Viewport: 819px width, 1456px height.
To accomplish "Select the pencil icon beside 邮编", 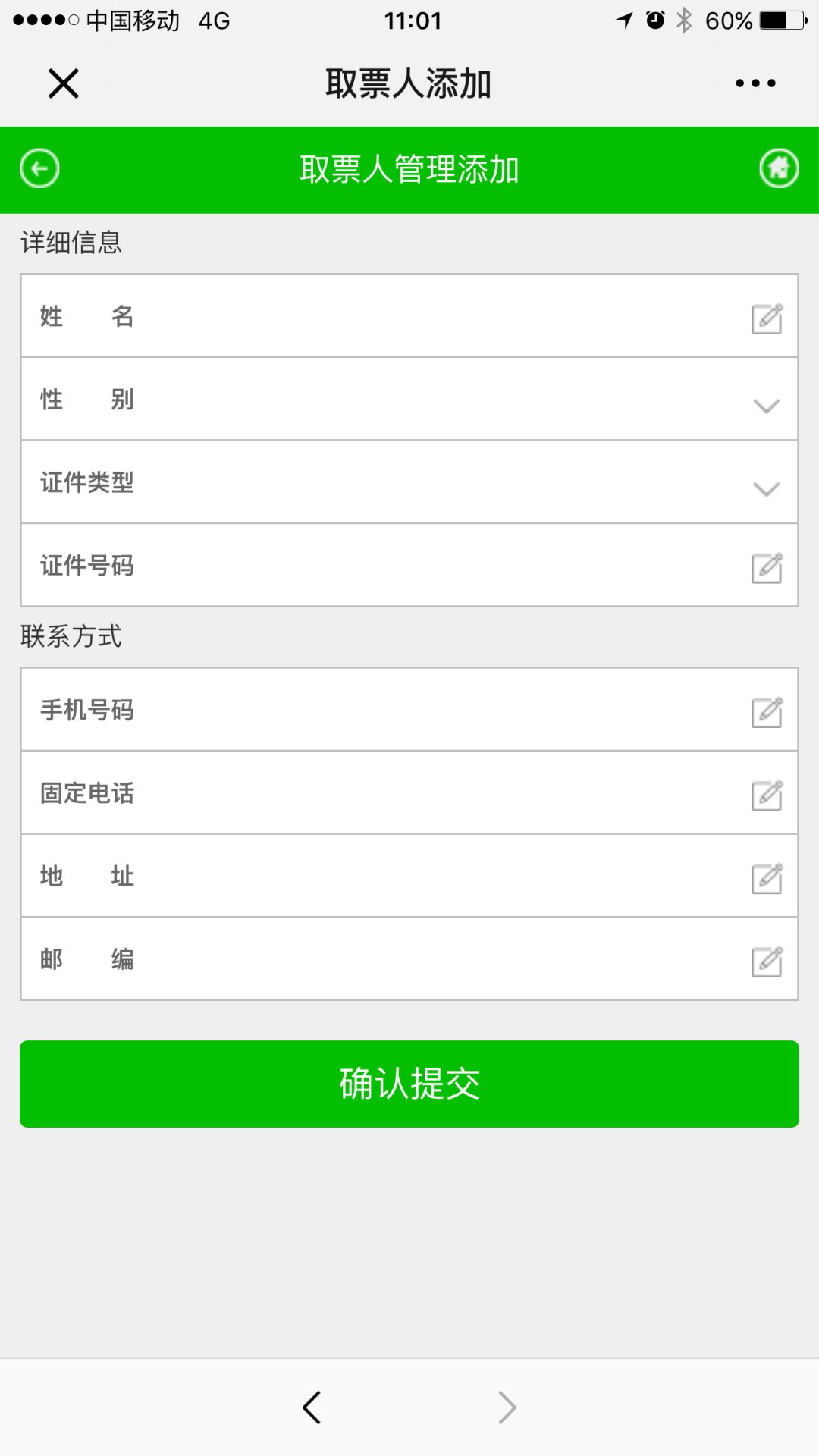I will pos(767,959).
